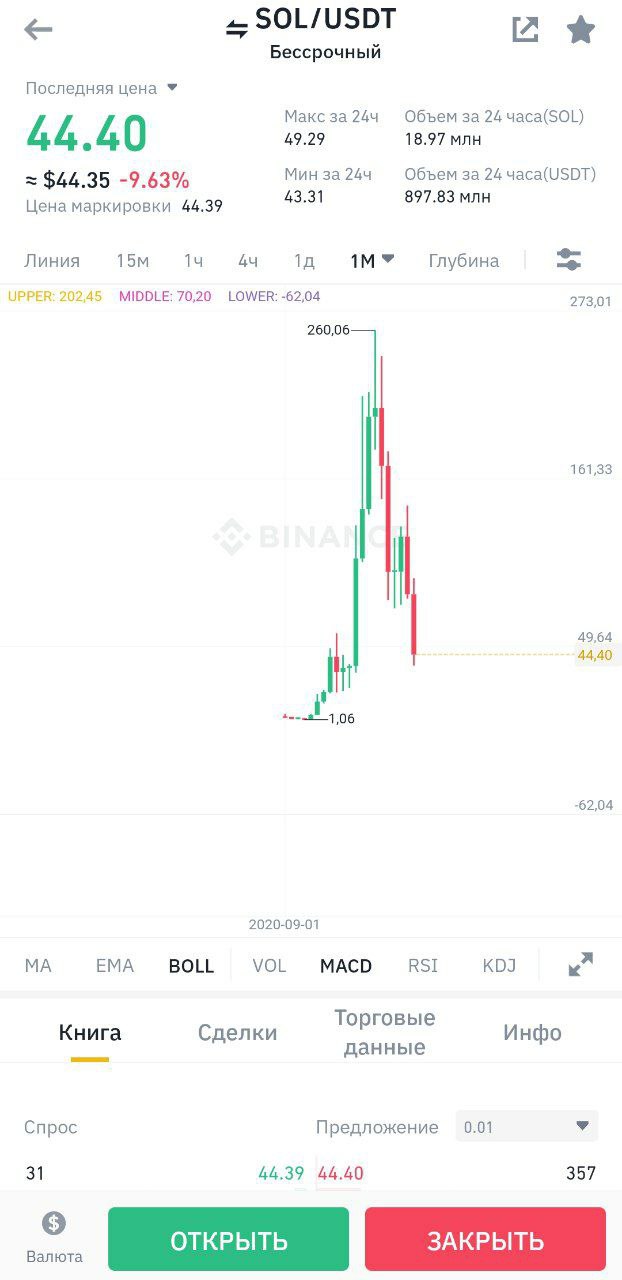The image size is (622, 1280).
Task: Select the 15м timeframe
Action: (x=132, y=261)
